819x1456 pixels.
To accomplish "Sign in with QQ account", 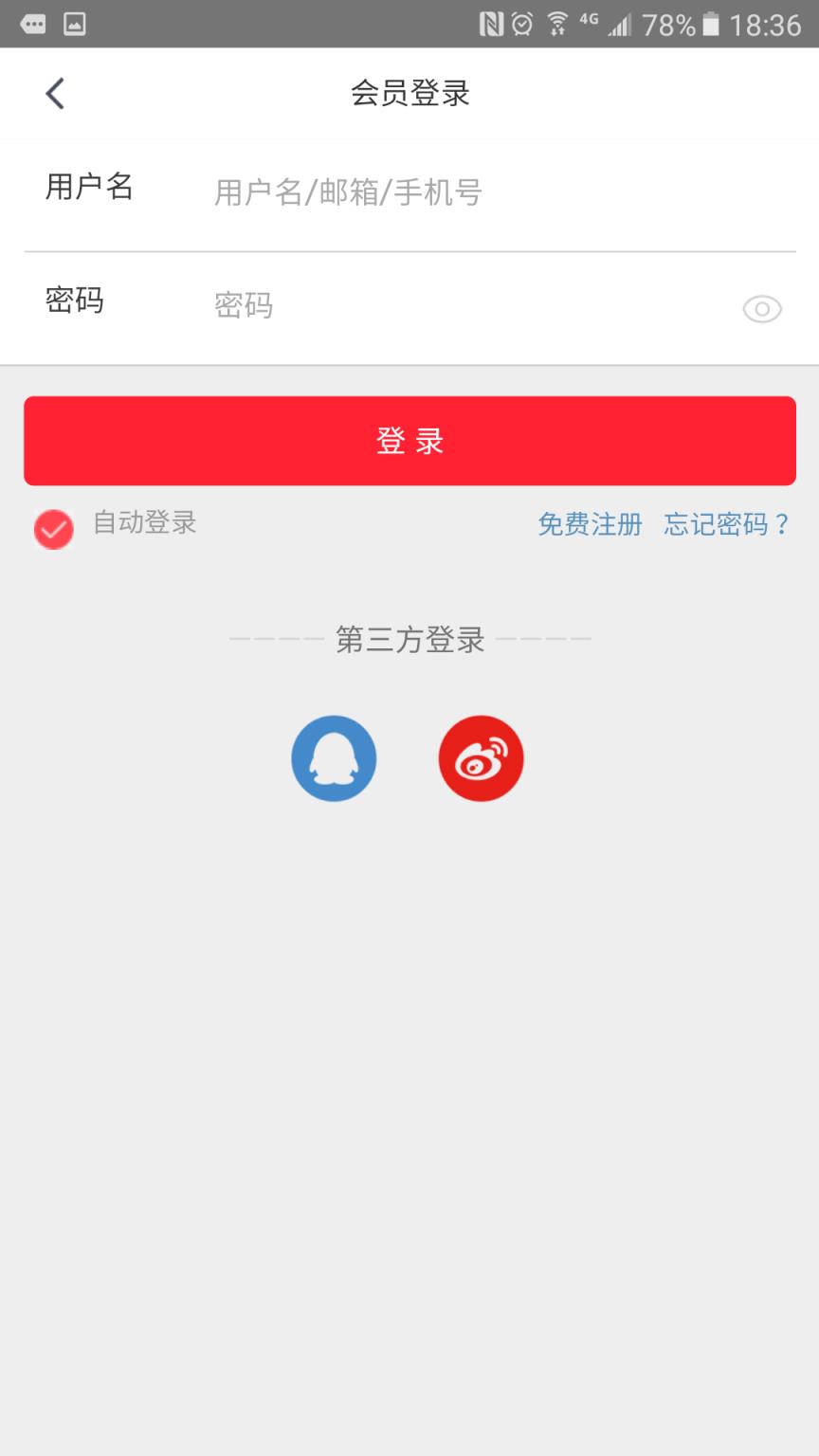I will point(334,757).
